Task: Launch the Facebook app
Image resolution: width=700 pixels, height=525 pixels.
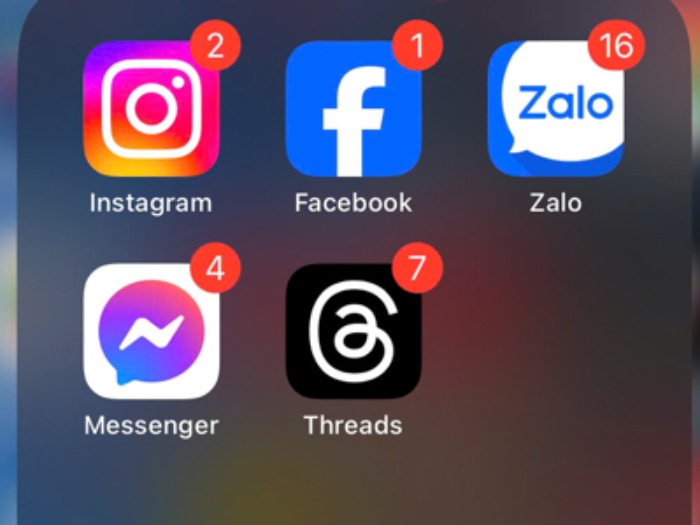Action: click(x=353, y=109)
